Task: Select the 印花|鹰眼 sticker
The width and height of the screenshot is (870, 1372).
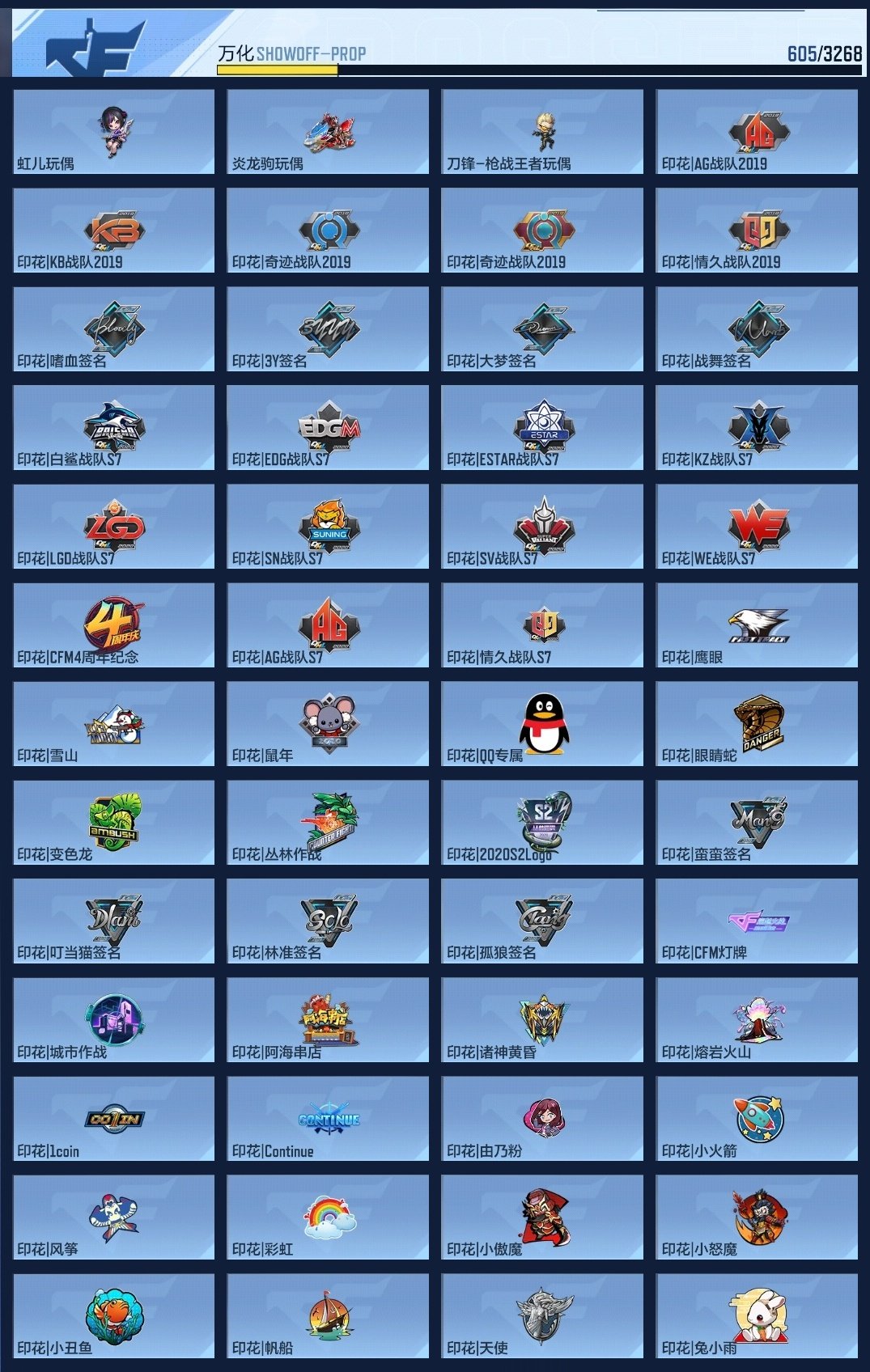Action: (x=757, y=625)
